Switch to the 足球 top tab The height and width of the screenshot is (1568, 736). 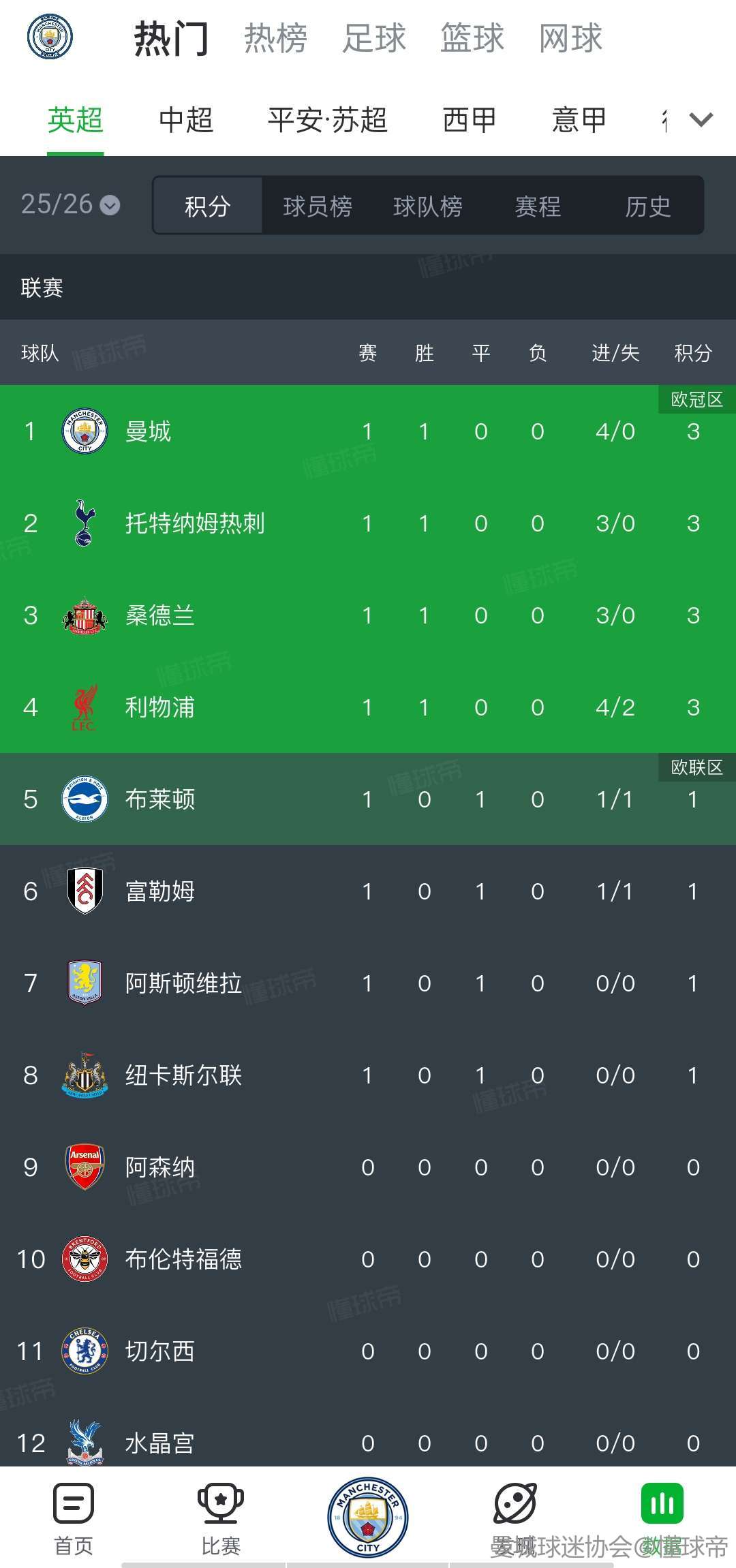[x=374, y=38]
